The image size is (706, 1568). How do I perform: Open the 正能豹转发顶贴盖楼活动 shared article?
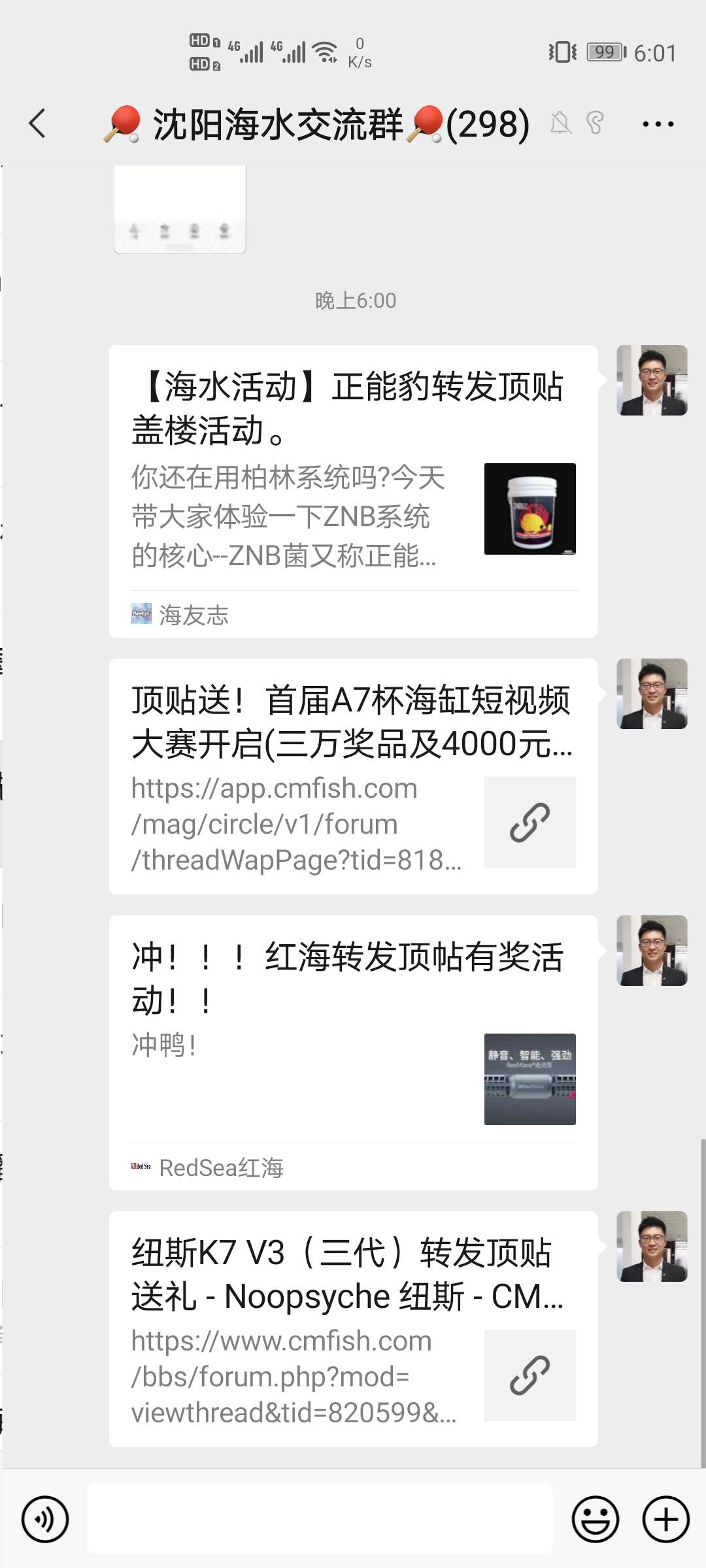353,490
